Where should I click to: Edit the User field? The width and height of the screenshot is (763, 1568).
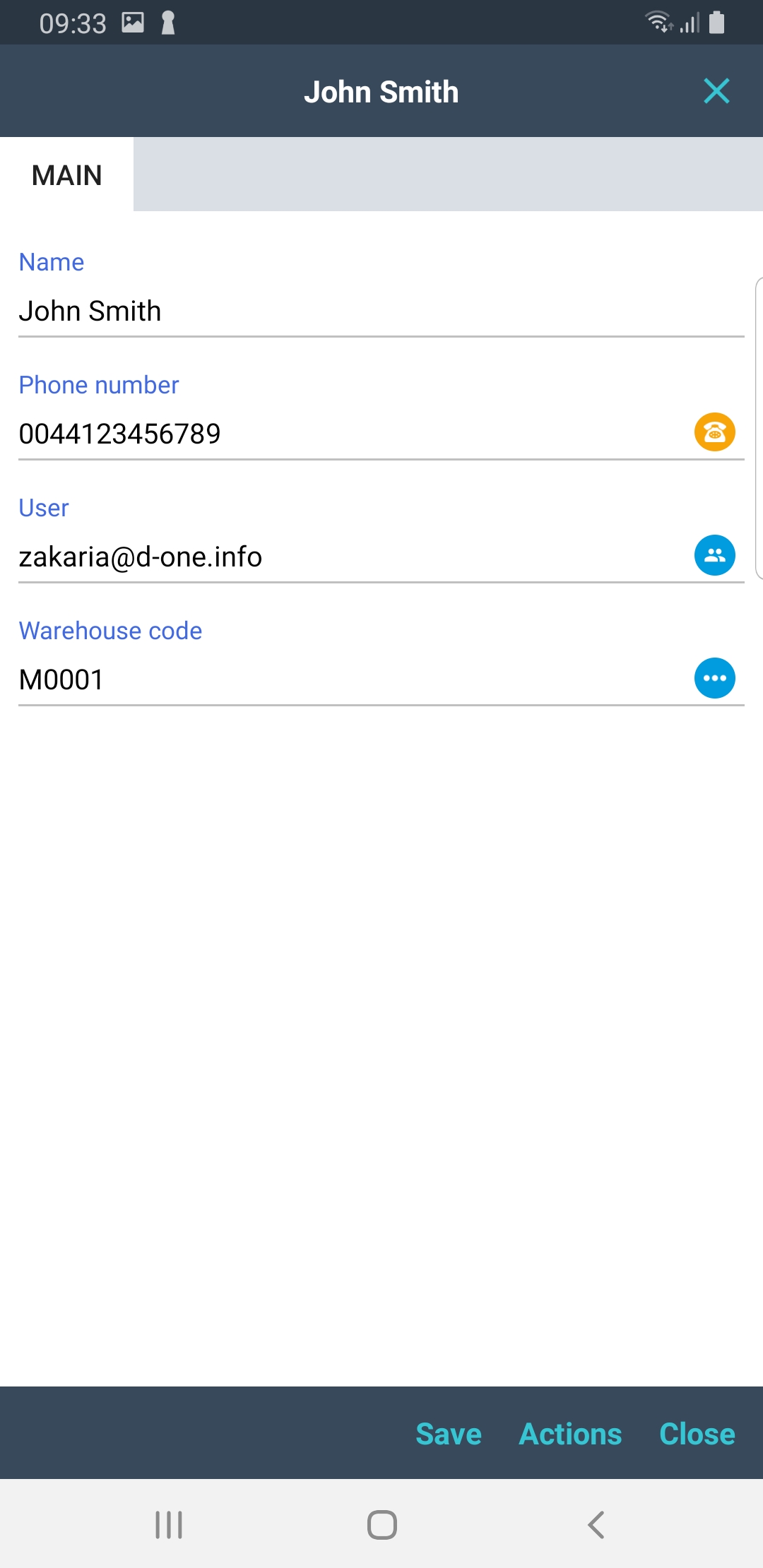pyautogui.click(x=339, y=557)
